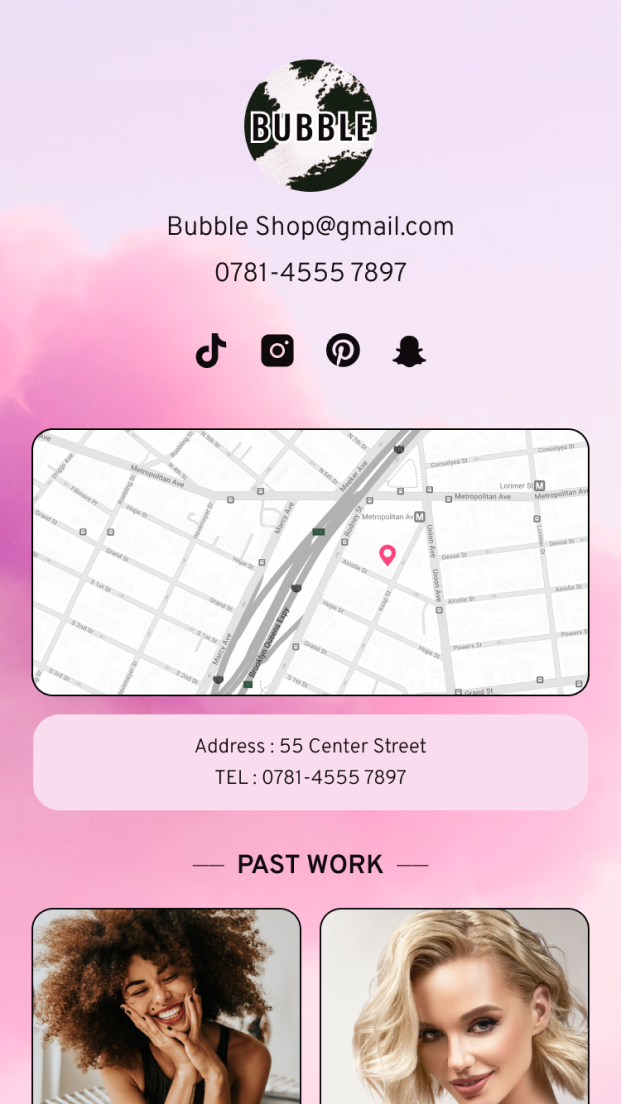This screenshot has height=1104, width=622.
Task: View the blonde woman past work photo
Action: tap(454, 1005)
